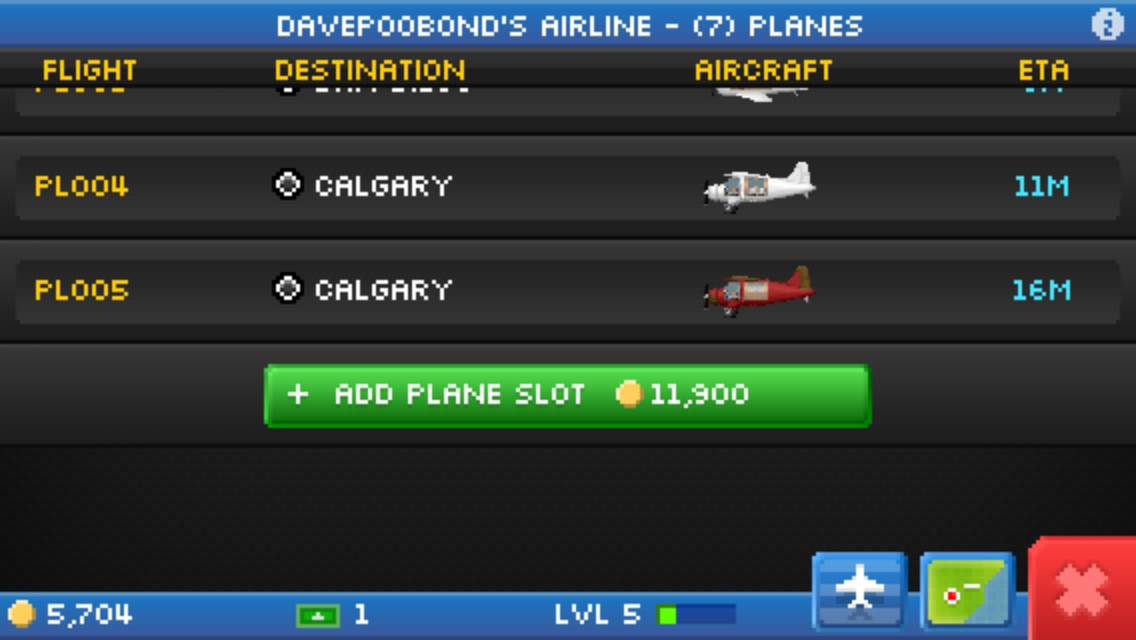This screenshot has width=1136, height=640.
Task: Close the airline planes screen
Action: pyautogui.click(x=1082, y=591)
